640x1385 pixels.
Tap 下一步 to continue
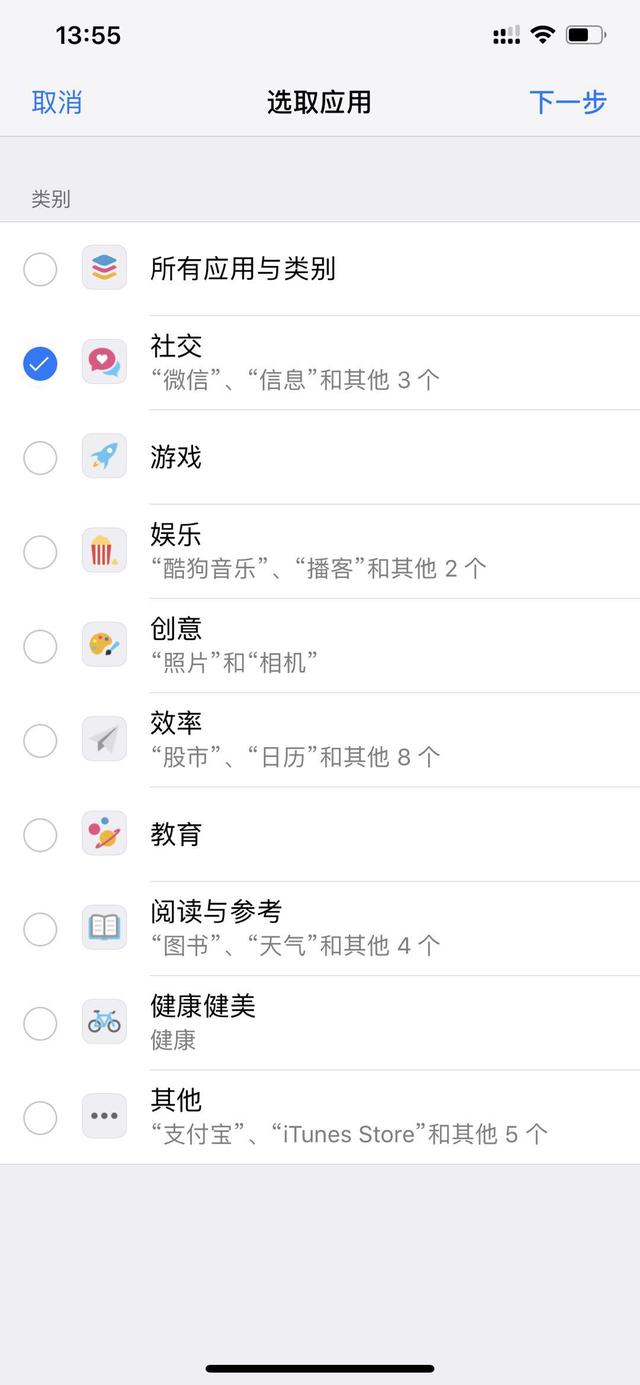click(567, 102)
